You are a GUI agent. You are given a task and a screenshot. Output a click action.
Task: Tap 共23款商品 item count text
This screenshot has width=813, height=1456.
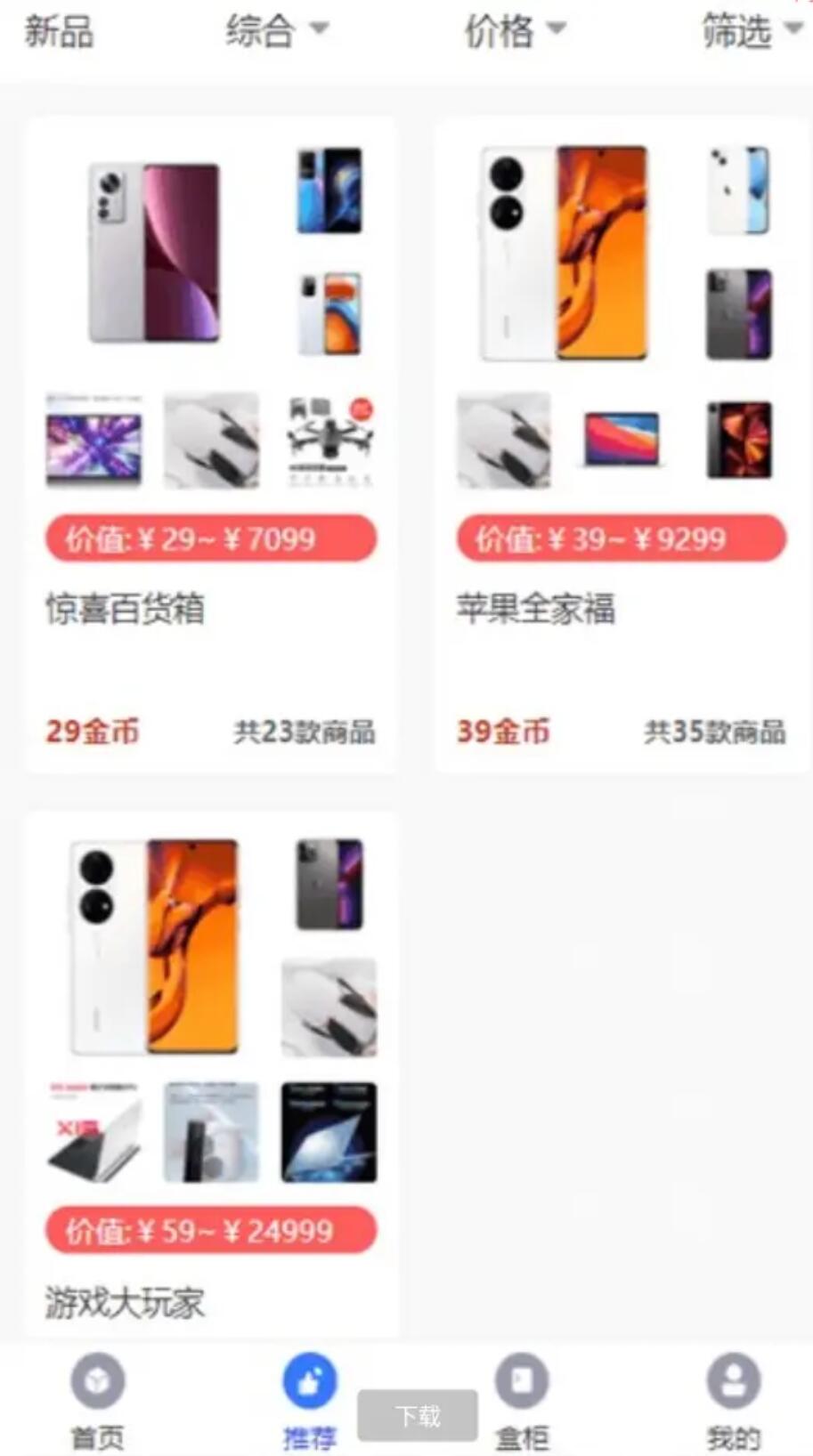pos(303,732)
